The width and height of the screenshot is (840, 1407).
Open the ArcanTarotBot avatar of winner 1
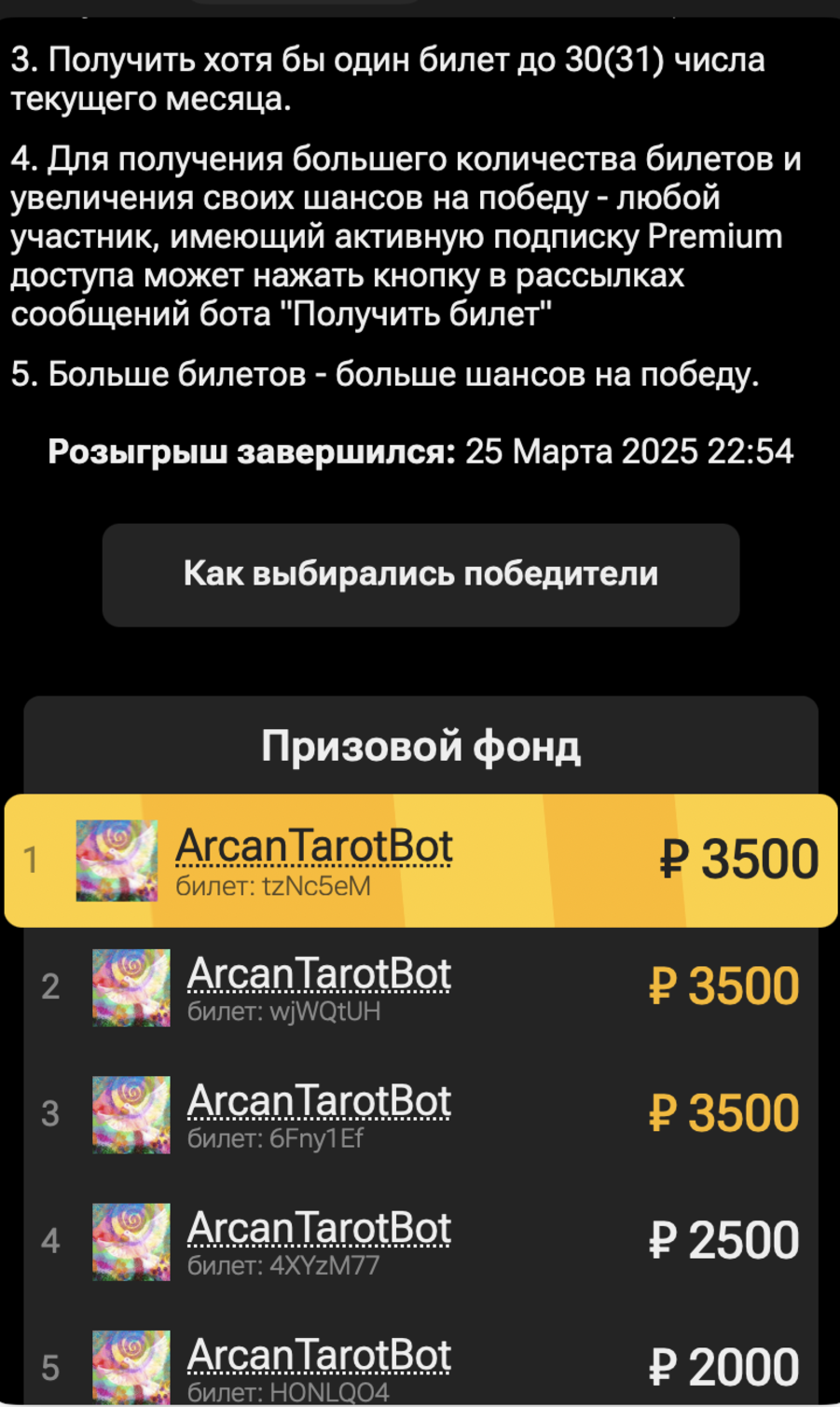tap(117, 859)
